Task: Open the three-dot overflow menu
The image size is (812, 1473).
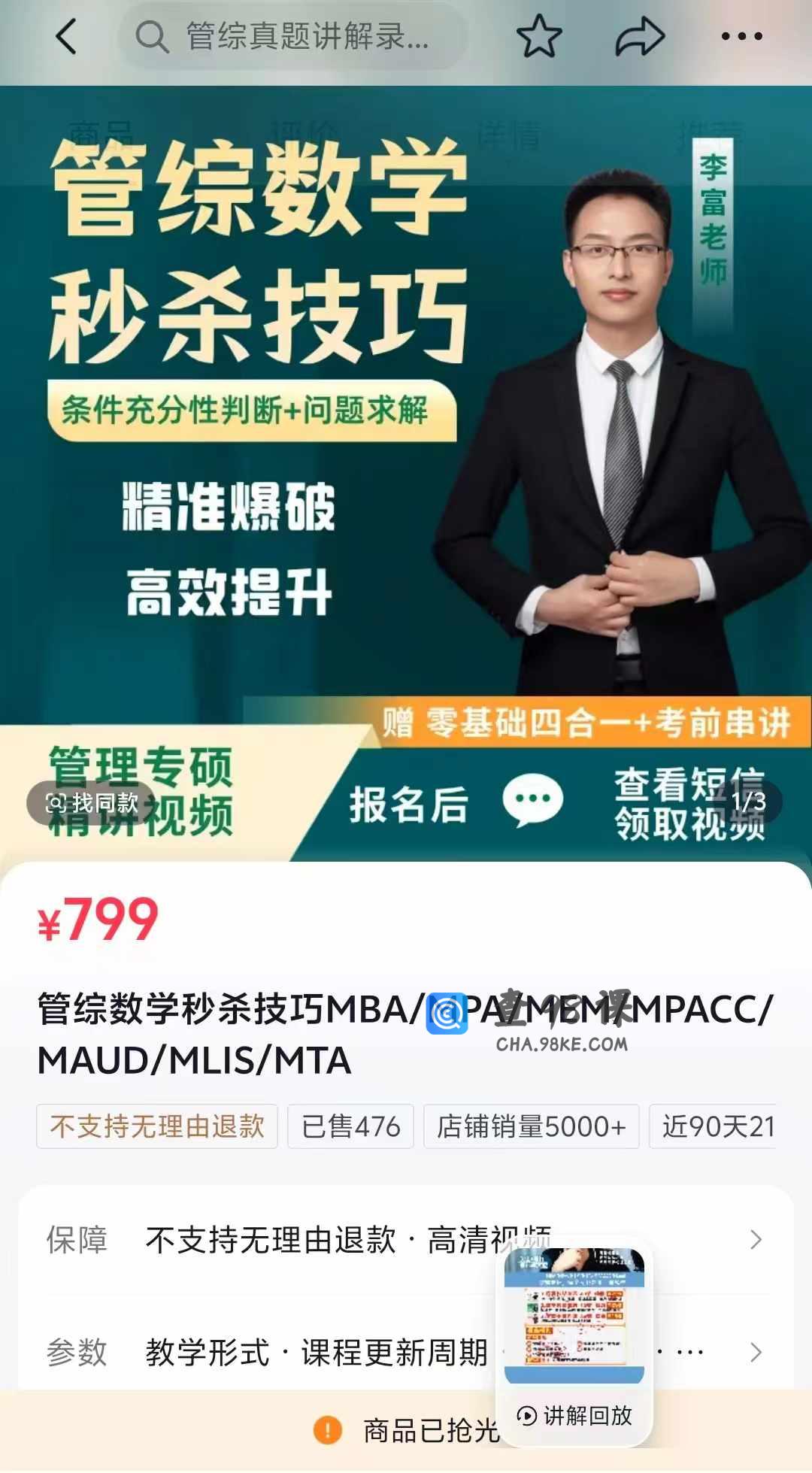Action: 741,36
